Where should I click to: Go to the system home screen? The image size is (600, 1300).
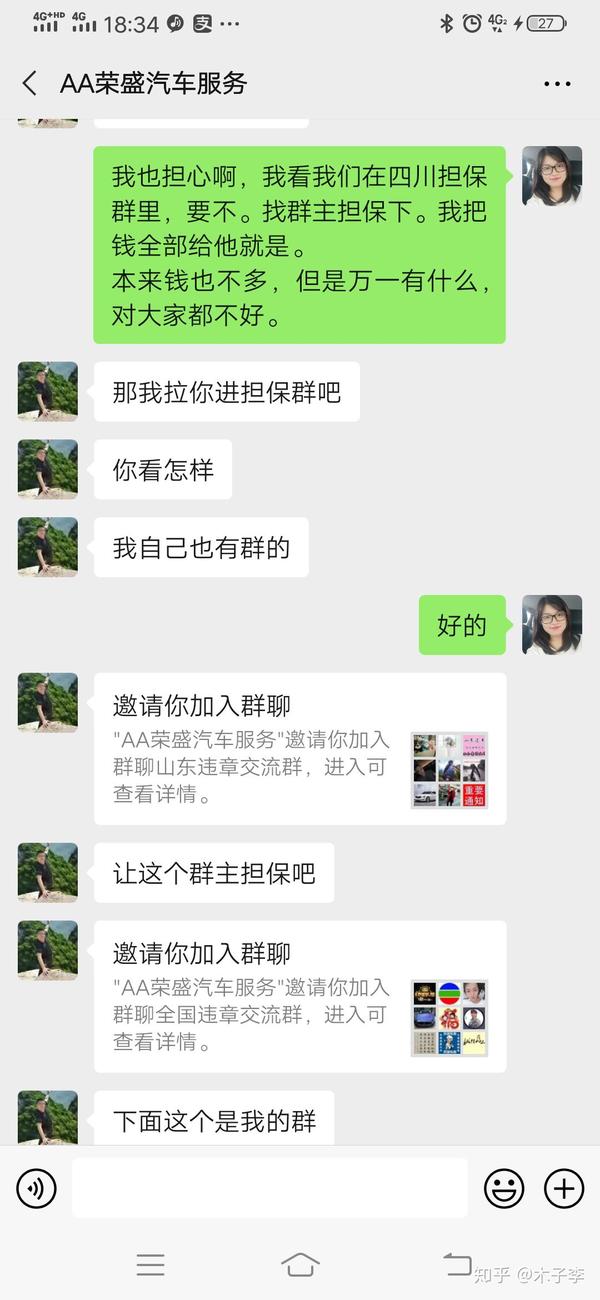(300, 1264)
